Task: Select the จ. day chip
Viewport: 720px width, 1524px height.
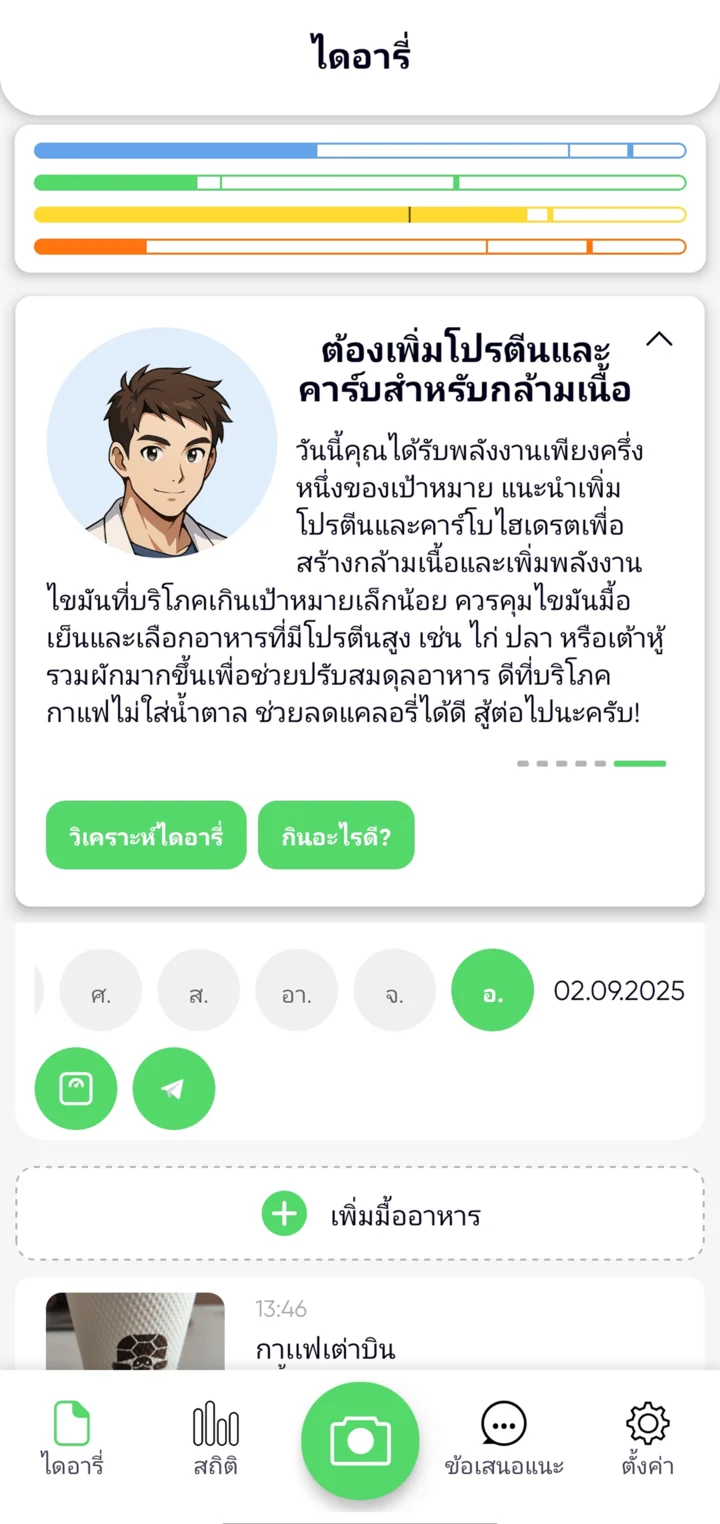Action: click(394, 990)
